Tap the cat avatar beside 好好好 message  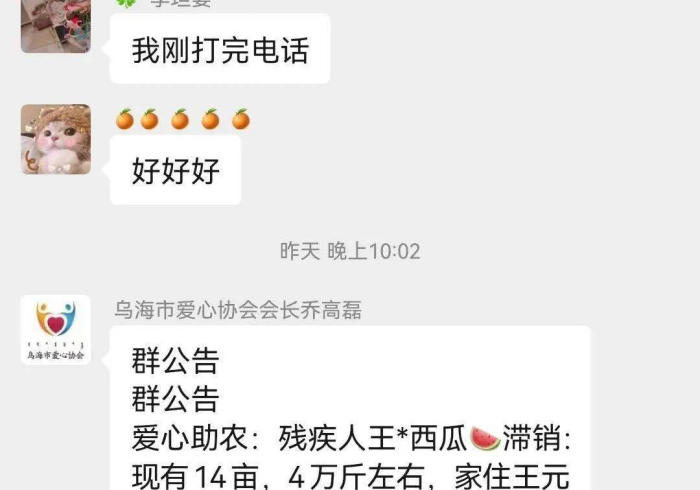click(x=56, y=139)
